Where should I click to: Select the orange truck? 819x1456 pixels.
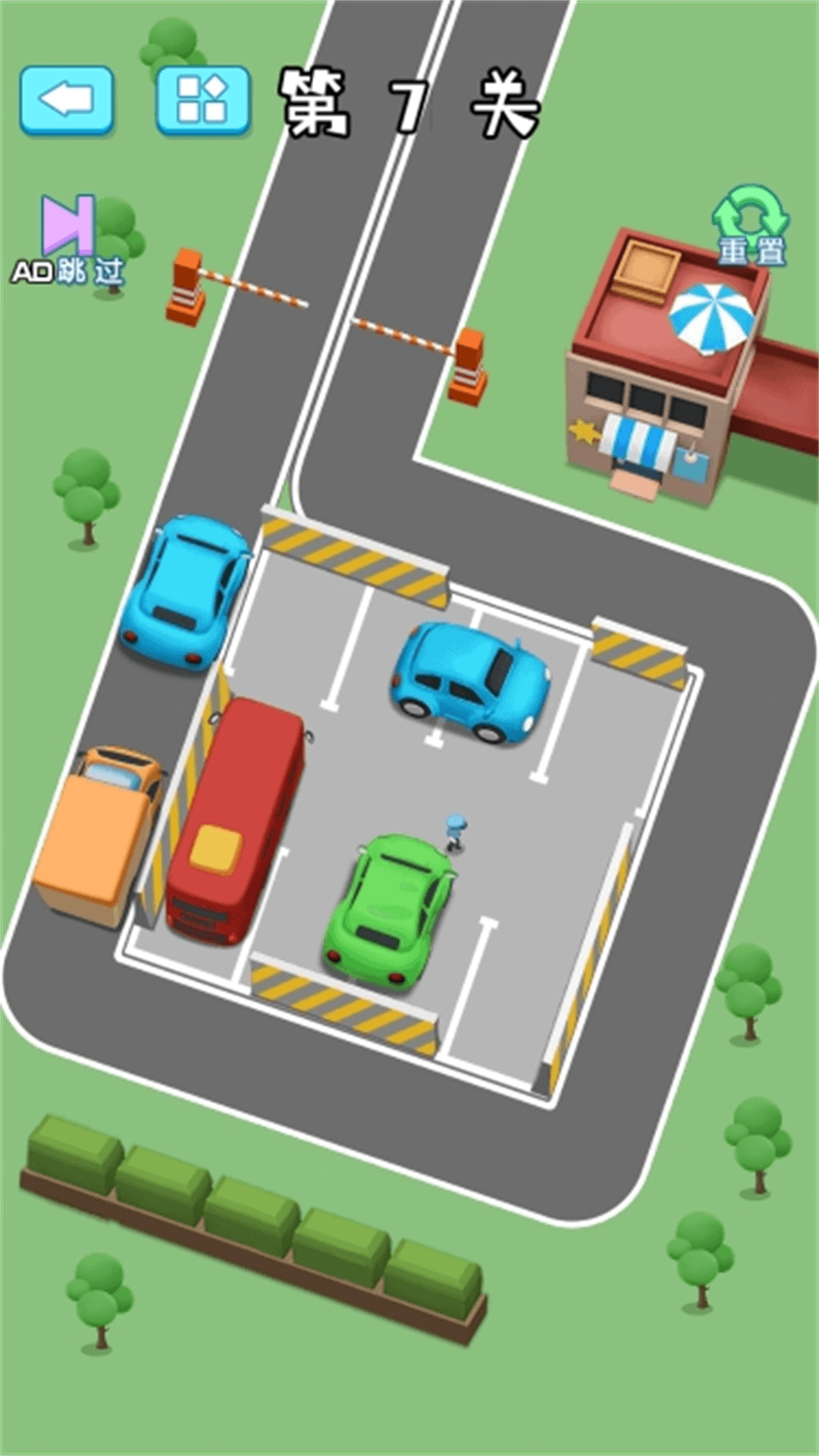click(x=97, y=834)
